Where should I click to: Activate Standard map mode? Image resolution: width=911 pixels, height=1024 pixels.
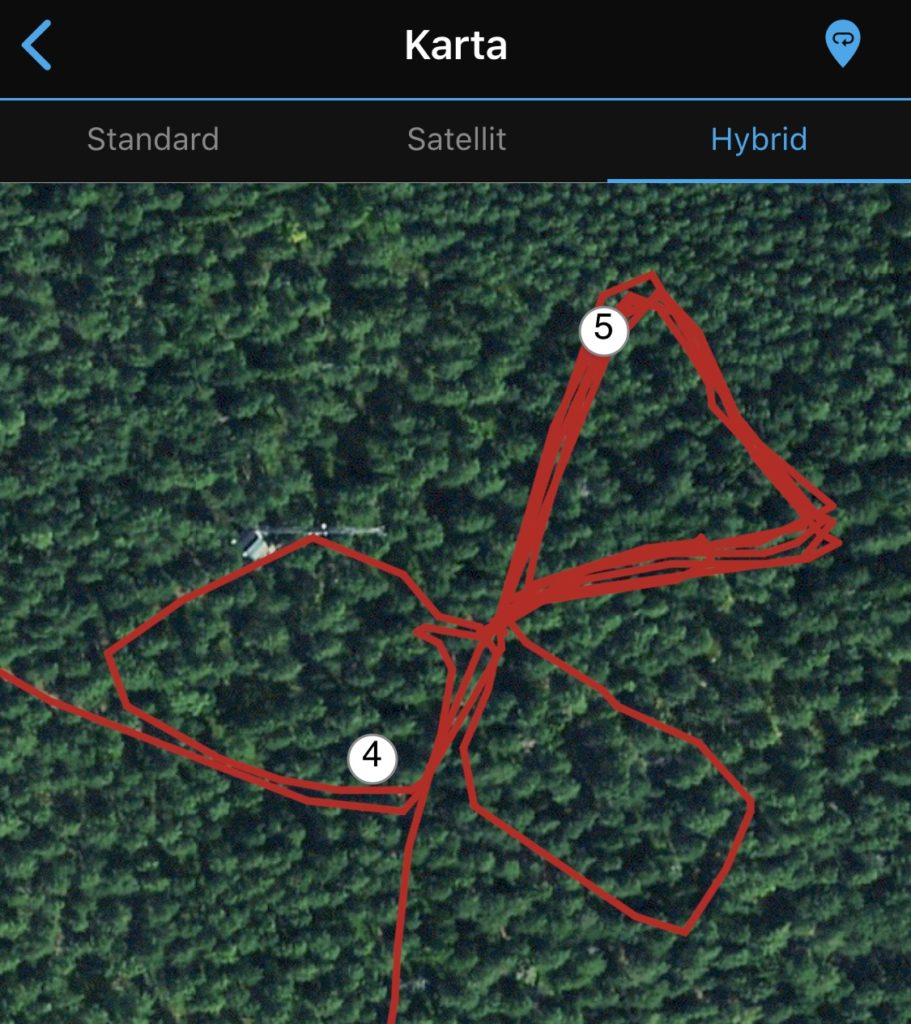click(x=154, y=140)
